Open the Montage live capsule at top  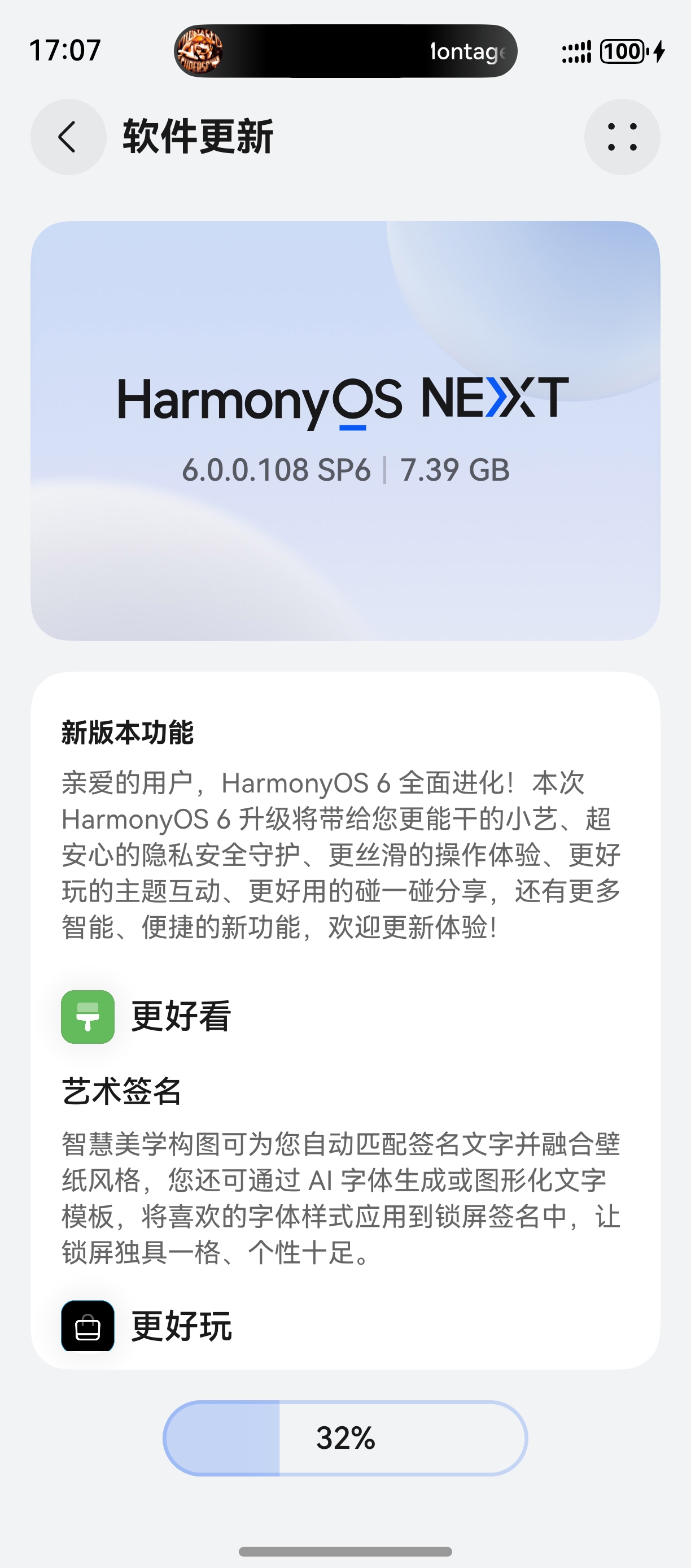pyautogui.click(x=345, y=51)
